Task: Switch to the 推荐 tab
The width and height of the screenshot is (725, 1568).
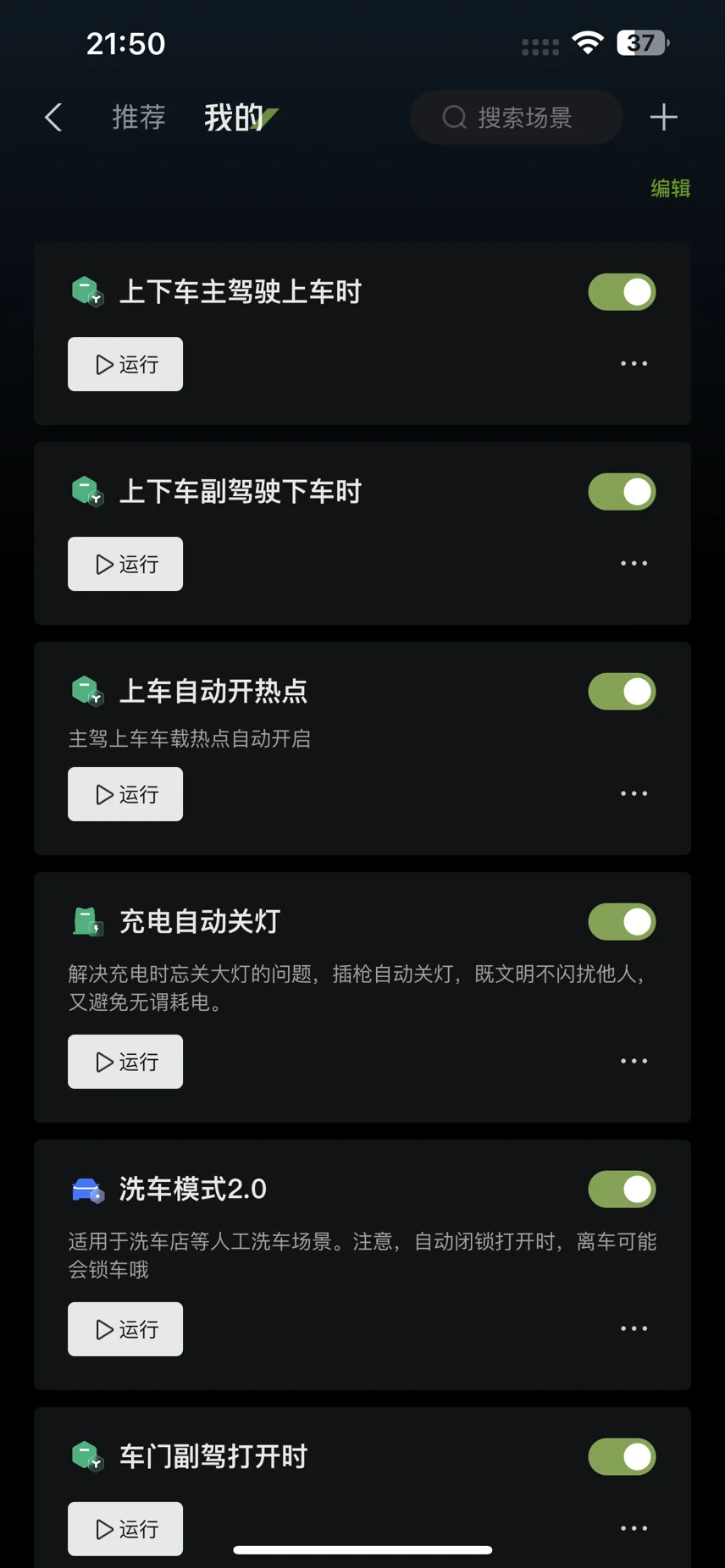Action: tap(139, 117)
